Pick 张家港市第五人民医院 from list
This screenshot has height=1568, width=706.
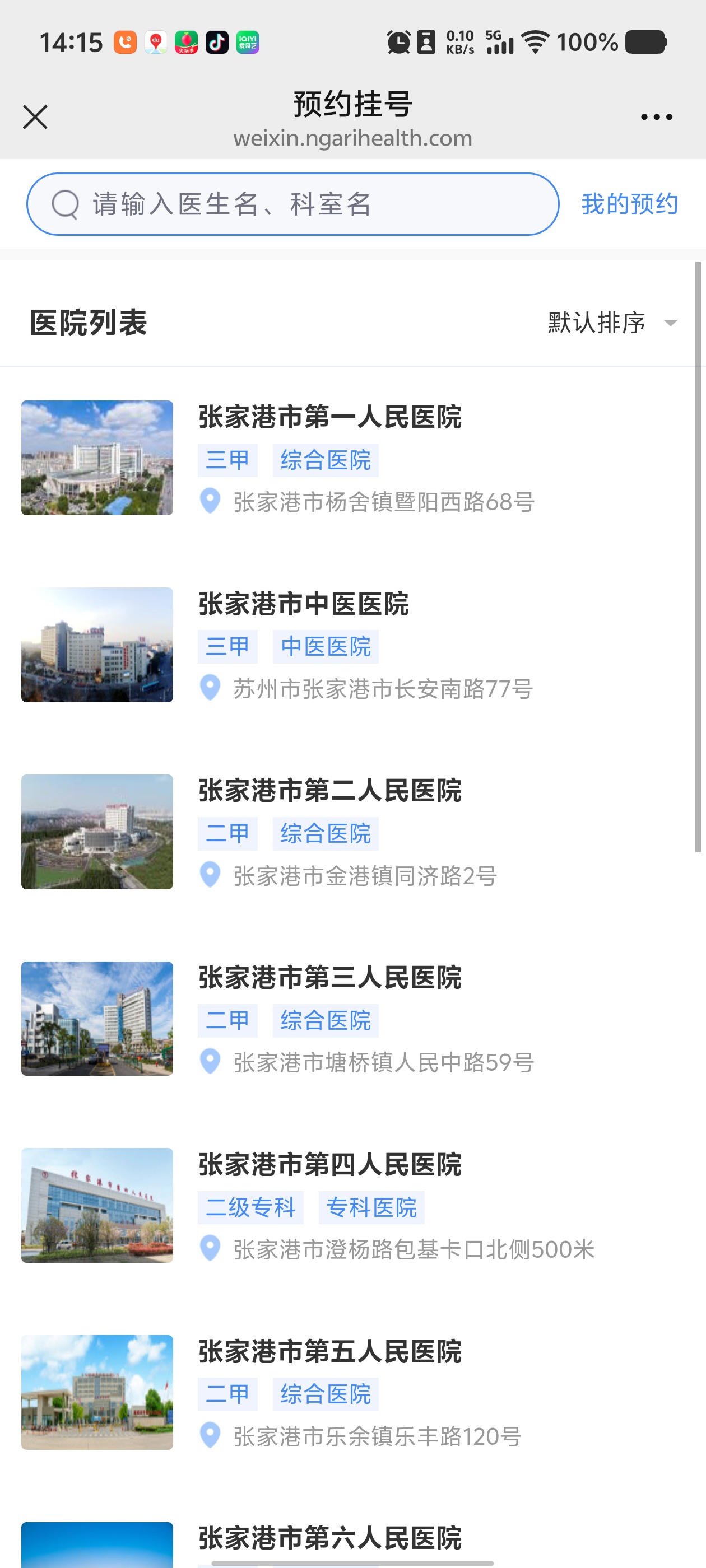329,1352
